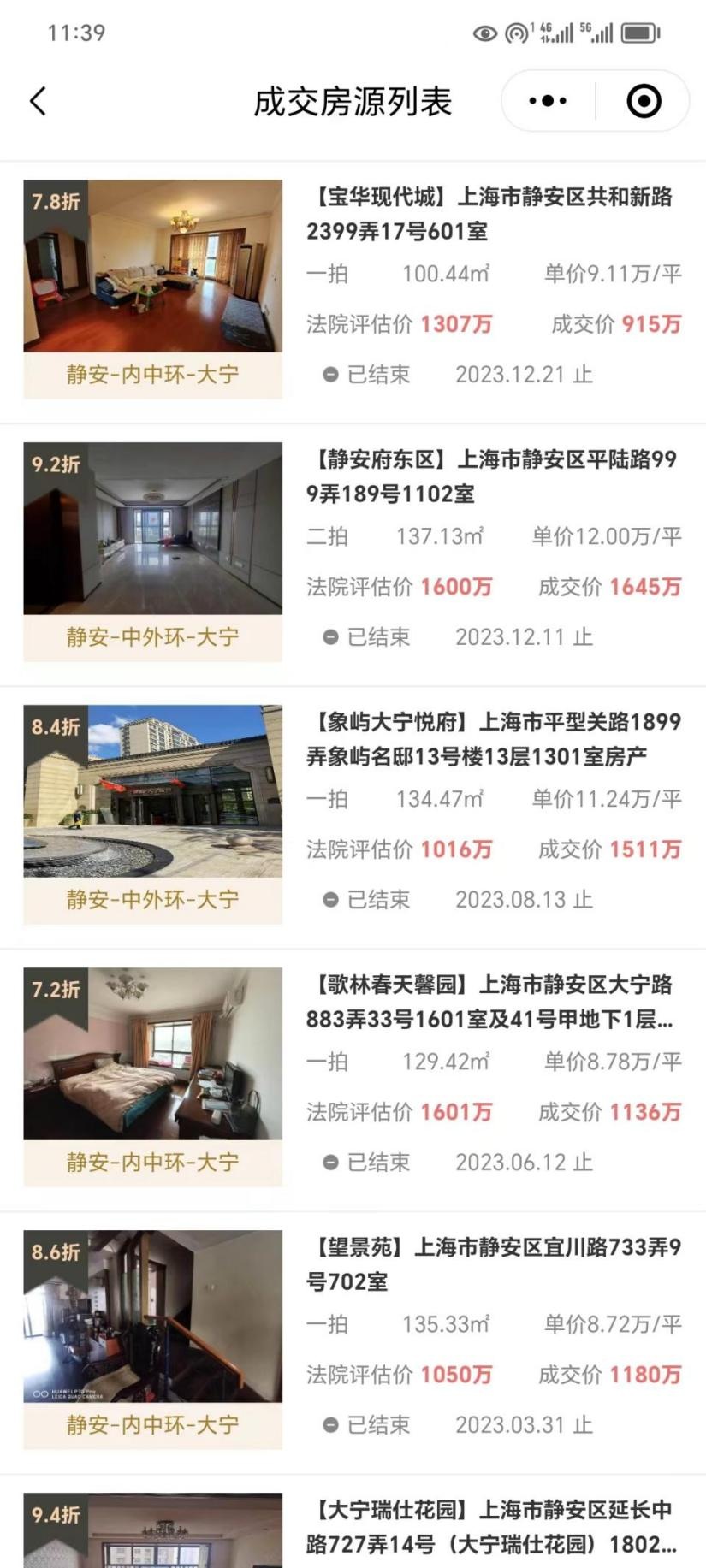
Task: Select the 静安-中外环-大宁 tag under 静安府东区
Action: point(151,636)
